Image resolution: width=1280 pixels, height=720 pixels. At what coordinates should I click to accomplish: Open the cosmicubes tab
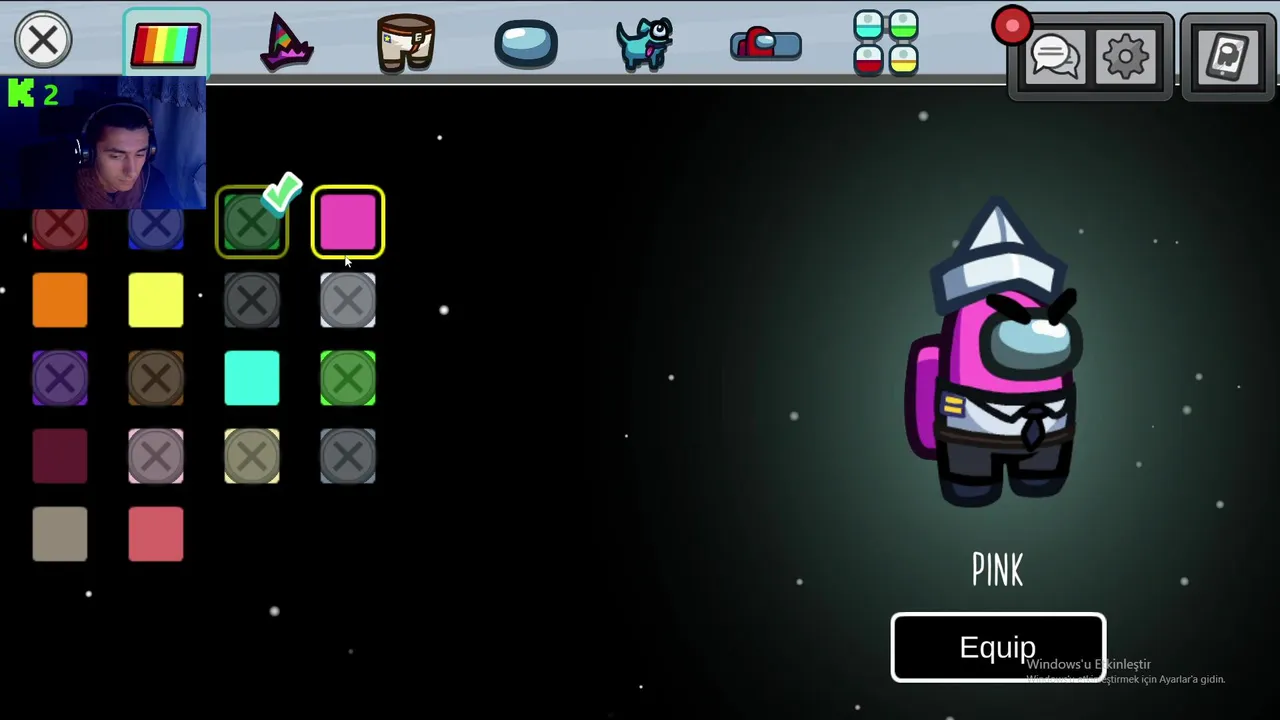coord(886,44)
